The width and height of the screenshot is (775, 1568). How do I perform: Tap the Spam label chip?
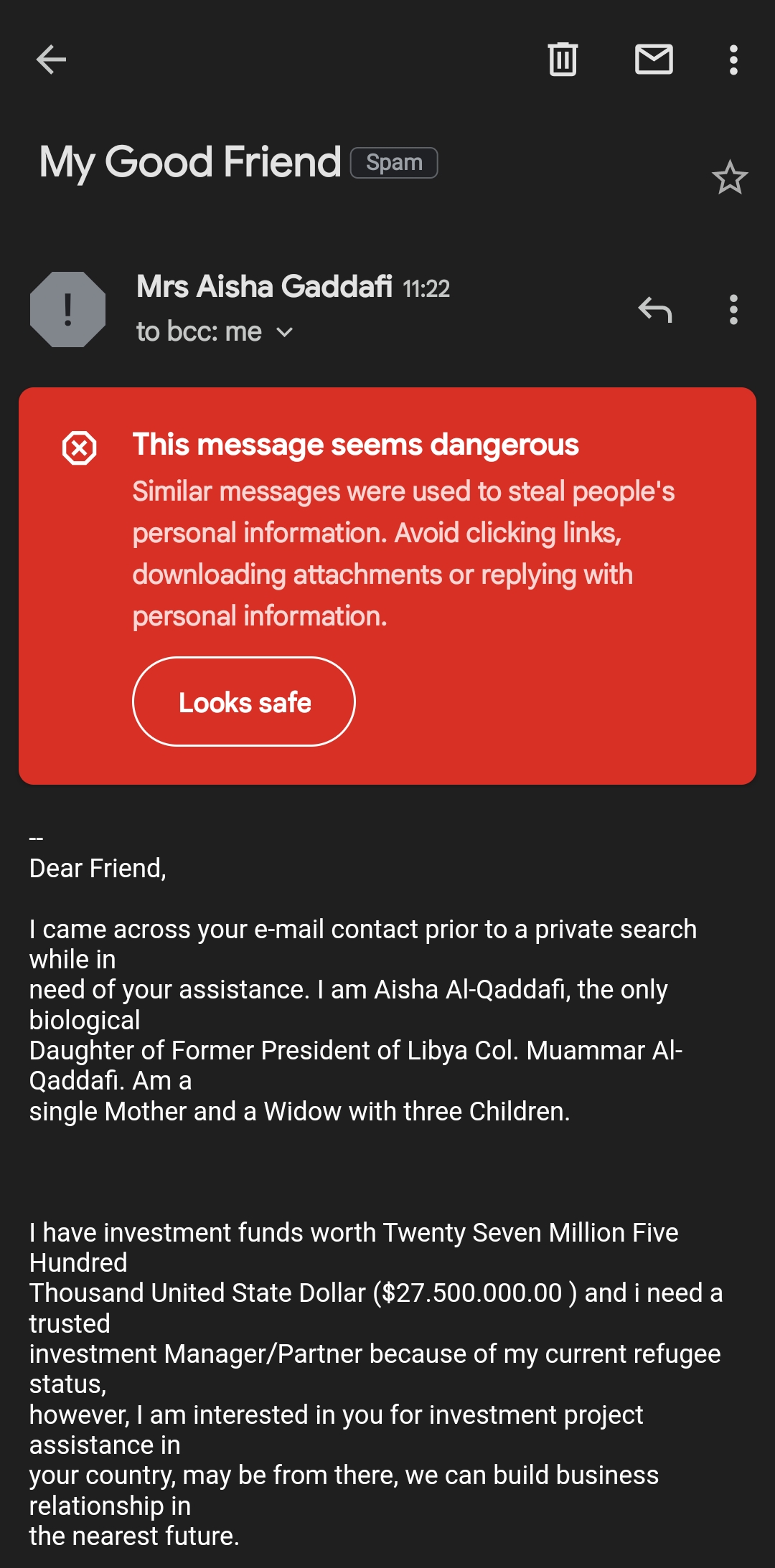394,163
